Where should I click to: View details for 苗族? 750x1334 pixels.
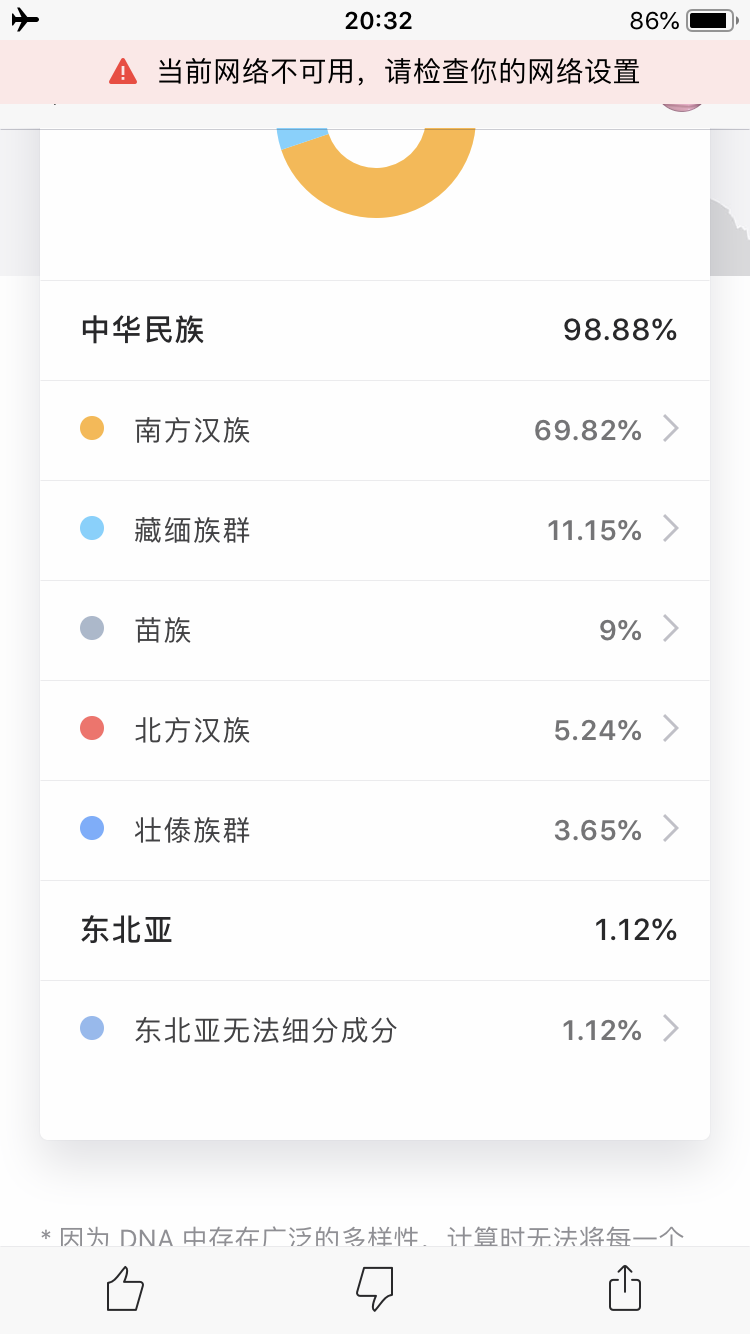point(375,630)
